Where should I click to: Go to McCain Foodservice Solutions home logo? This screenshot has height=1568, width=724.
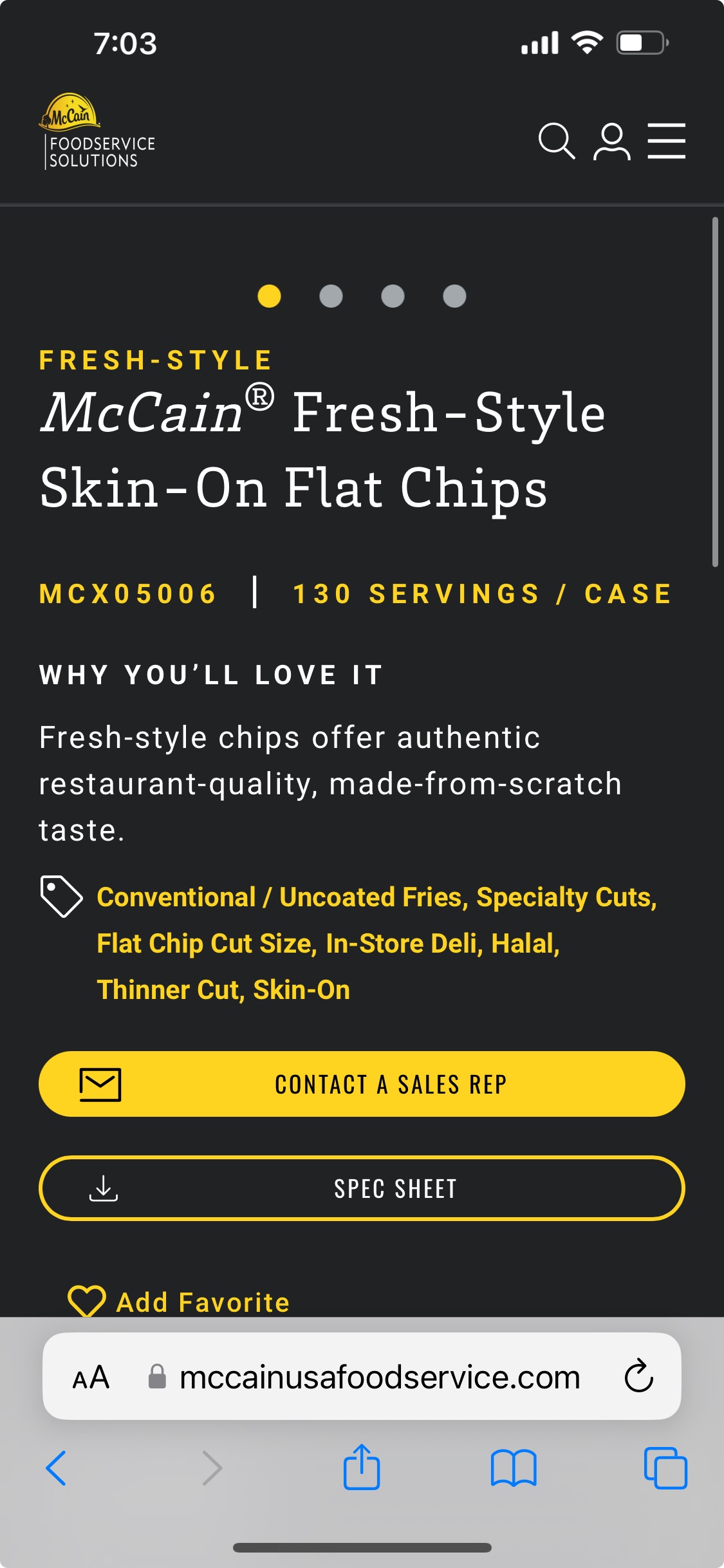pyautogui.click(x=97, y=131)
